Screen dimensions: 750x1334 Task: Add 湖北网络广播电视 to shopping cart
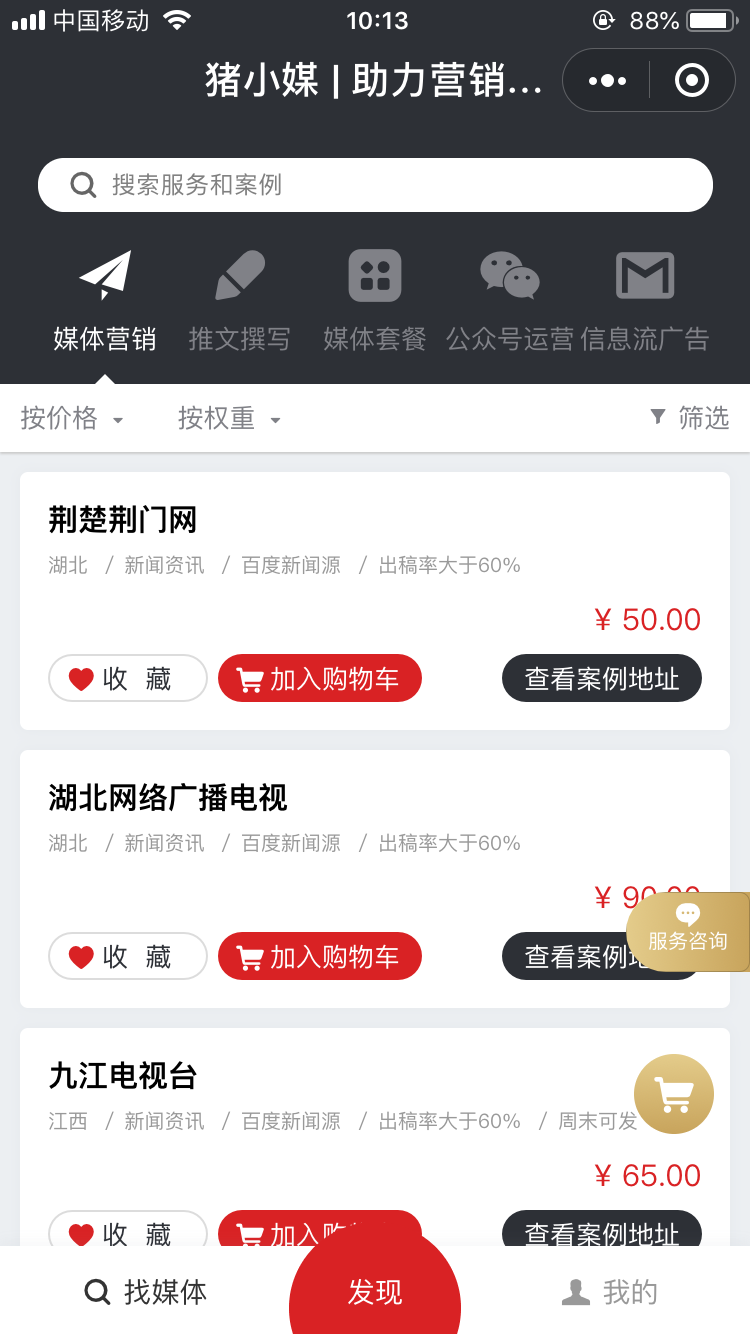320,957
